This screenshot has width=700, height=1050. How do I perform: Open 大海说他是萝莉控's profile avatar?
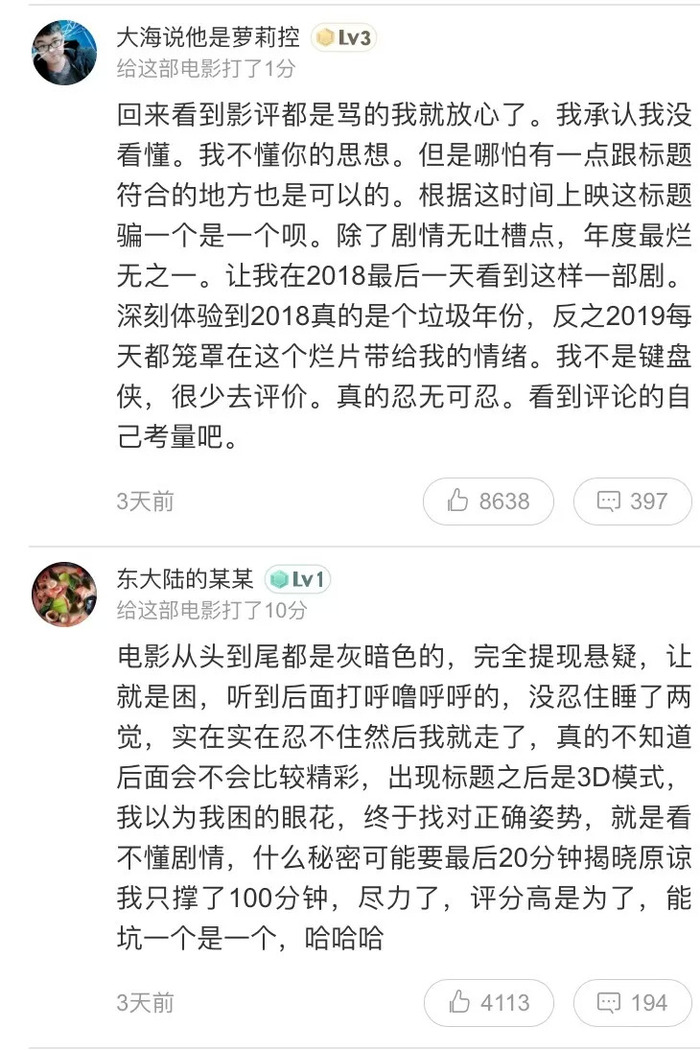[64, 51]
